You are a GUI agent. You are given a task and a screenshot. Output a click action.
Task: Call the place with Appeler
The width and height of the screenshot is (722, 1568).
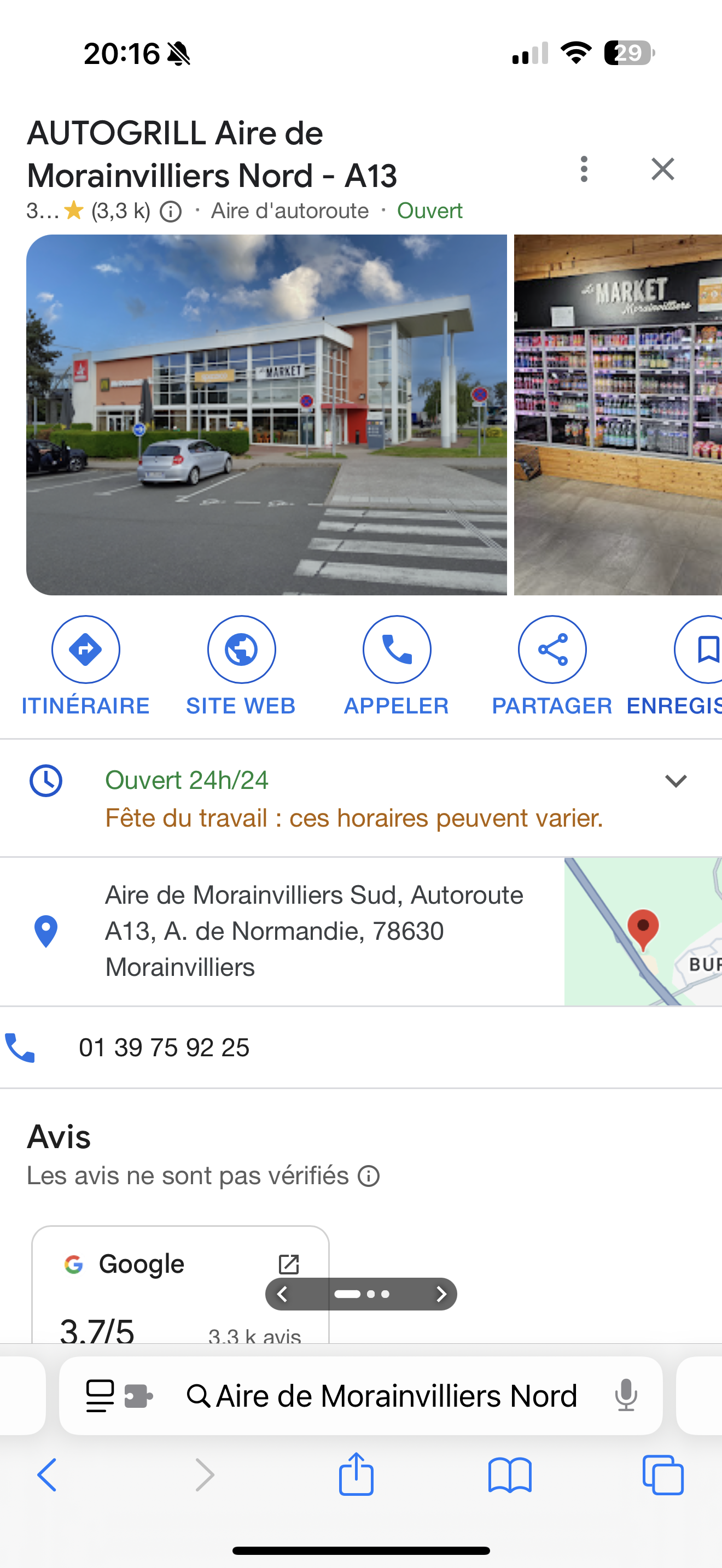coord(397,666)
